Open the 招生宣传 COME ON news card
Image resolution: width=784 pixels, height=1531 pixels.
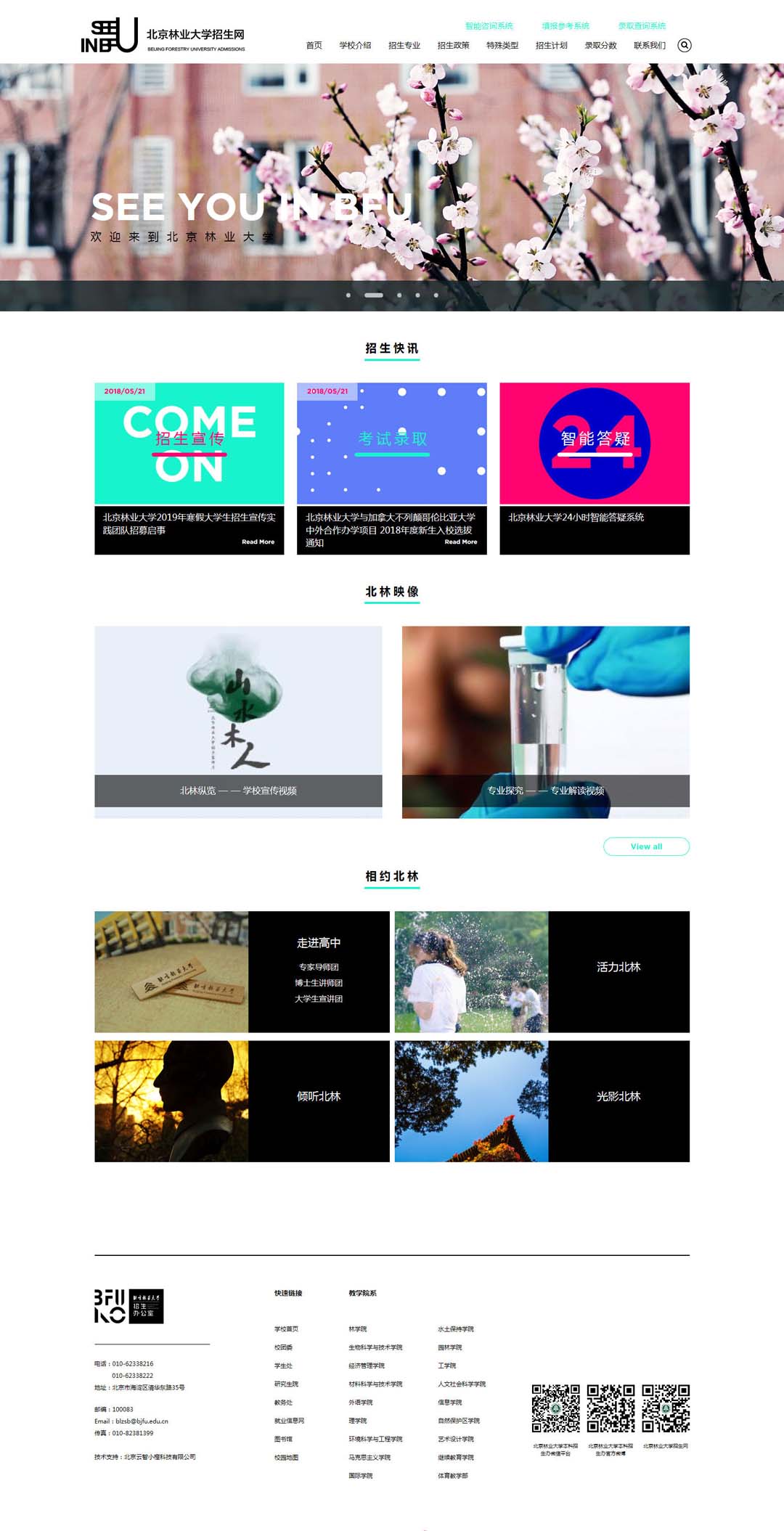tap(189, 444)
